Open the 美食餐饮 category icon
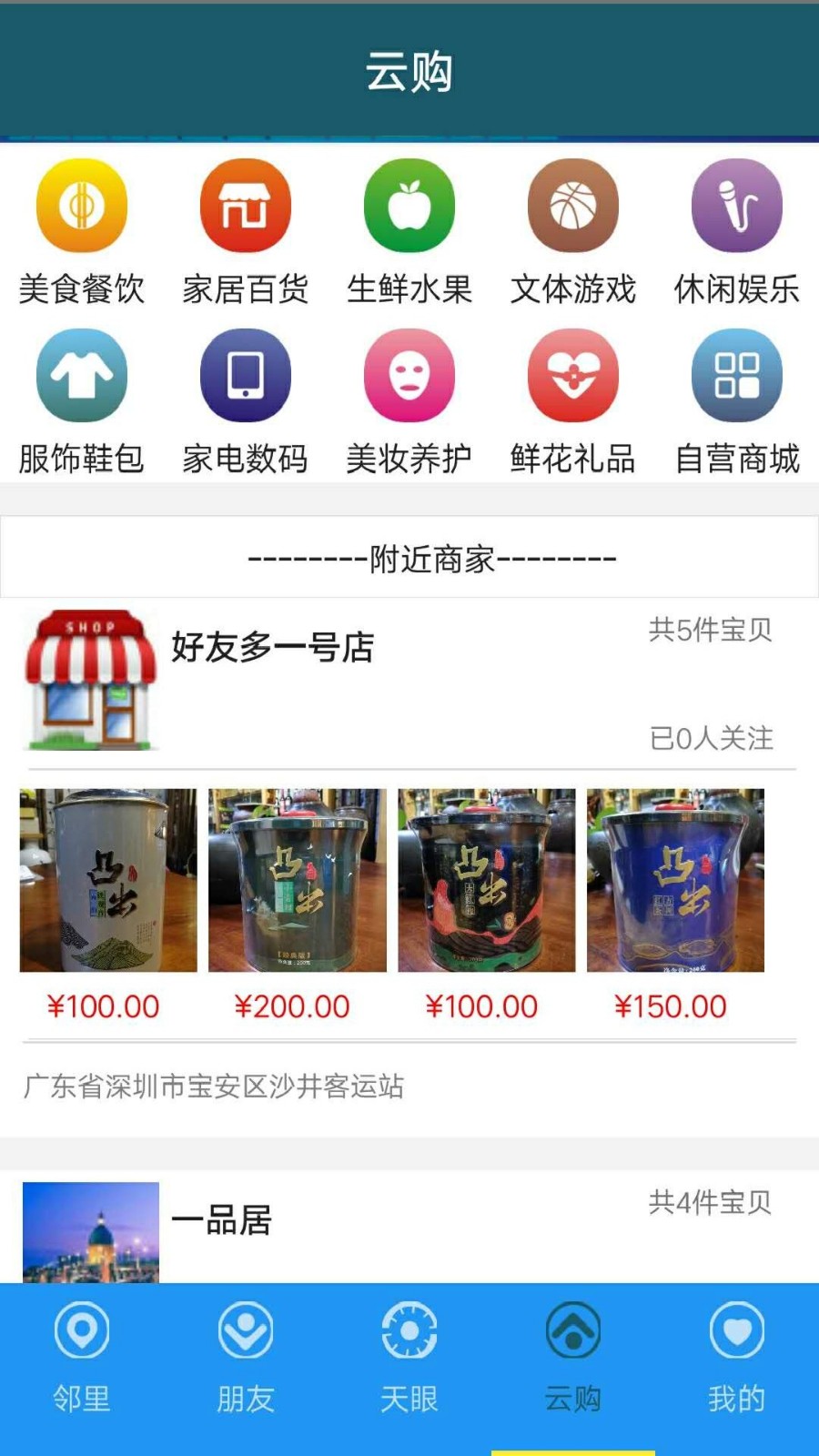819x1456 pixels. tap(80, 206)
